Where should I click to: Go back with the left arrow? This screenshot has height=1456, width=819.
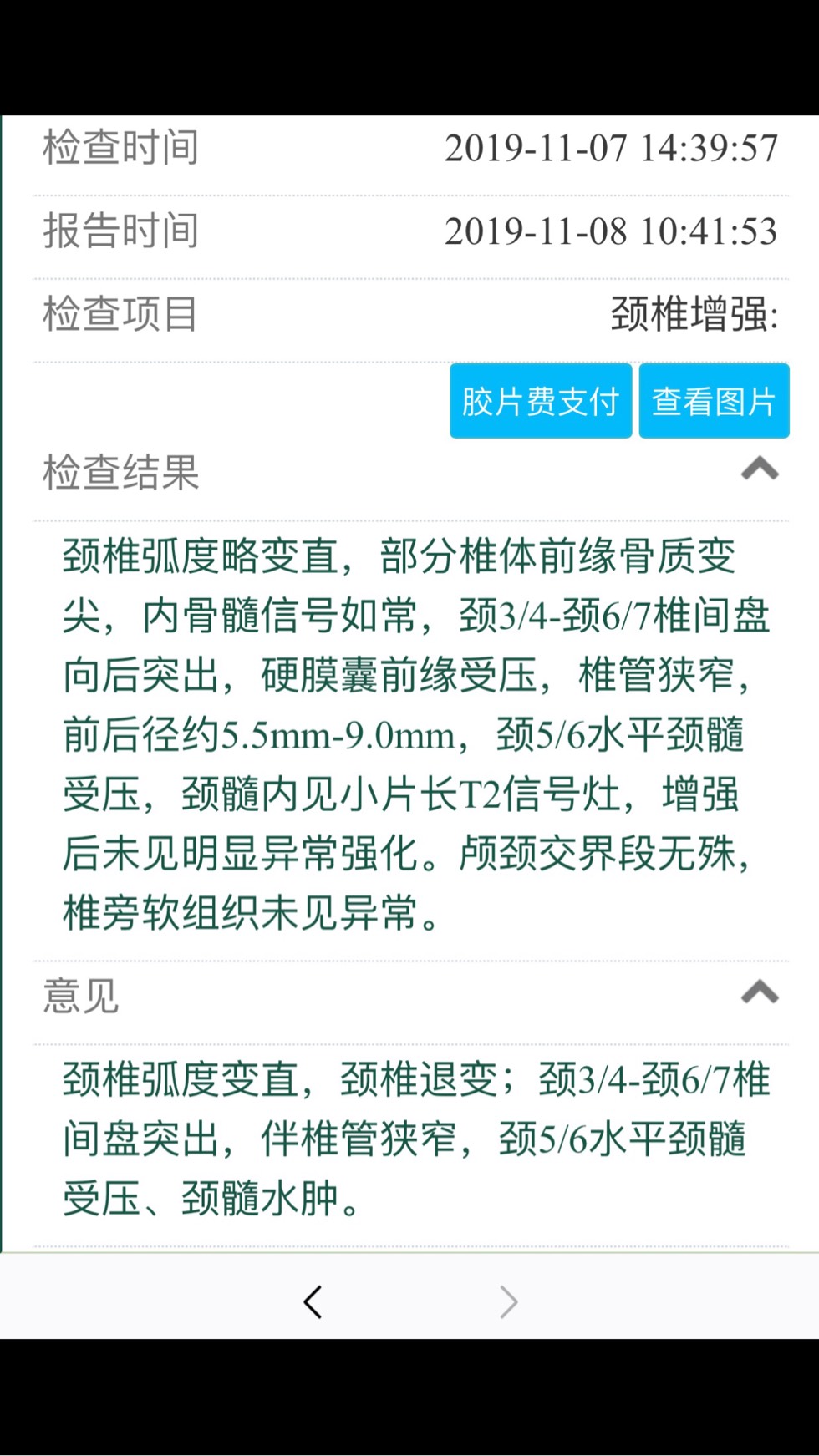[313, 1301]
